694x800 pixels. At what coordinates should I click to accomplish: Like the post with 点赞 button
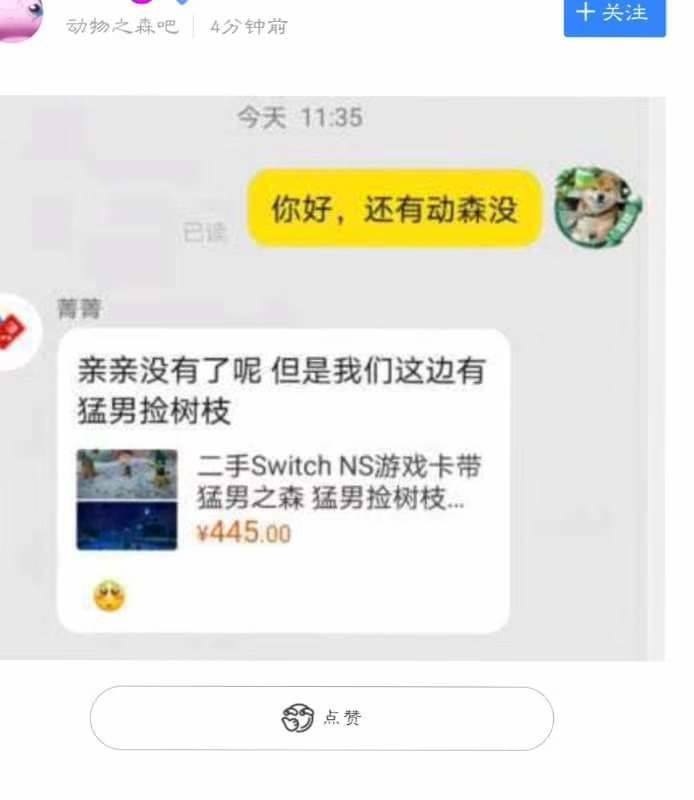click(x=321, y=718)
